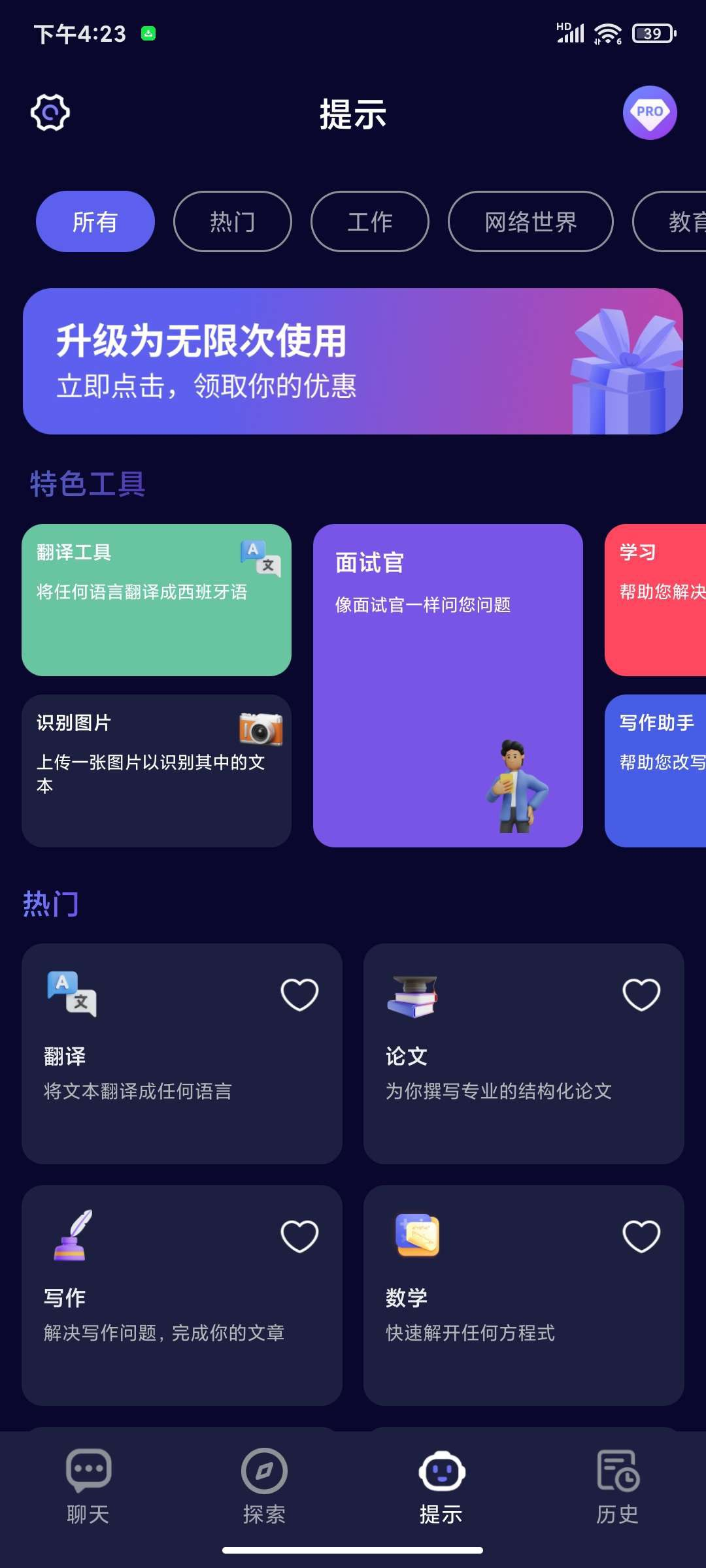
Task: Tap the math icon on 数学 card
Action: (x=416, y=1235)
